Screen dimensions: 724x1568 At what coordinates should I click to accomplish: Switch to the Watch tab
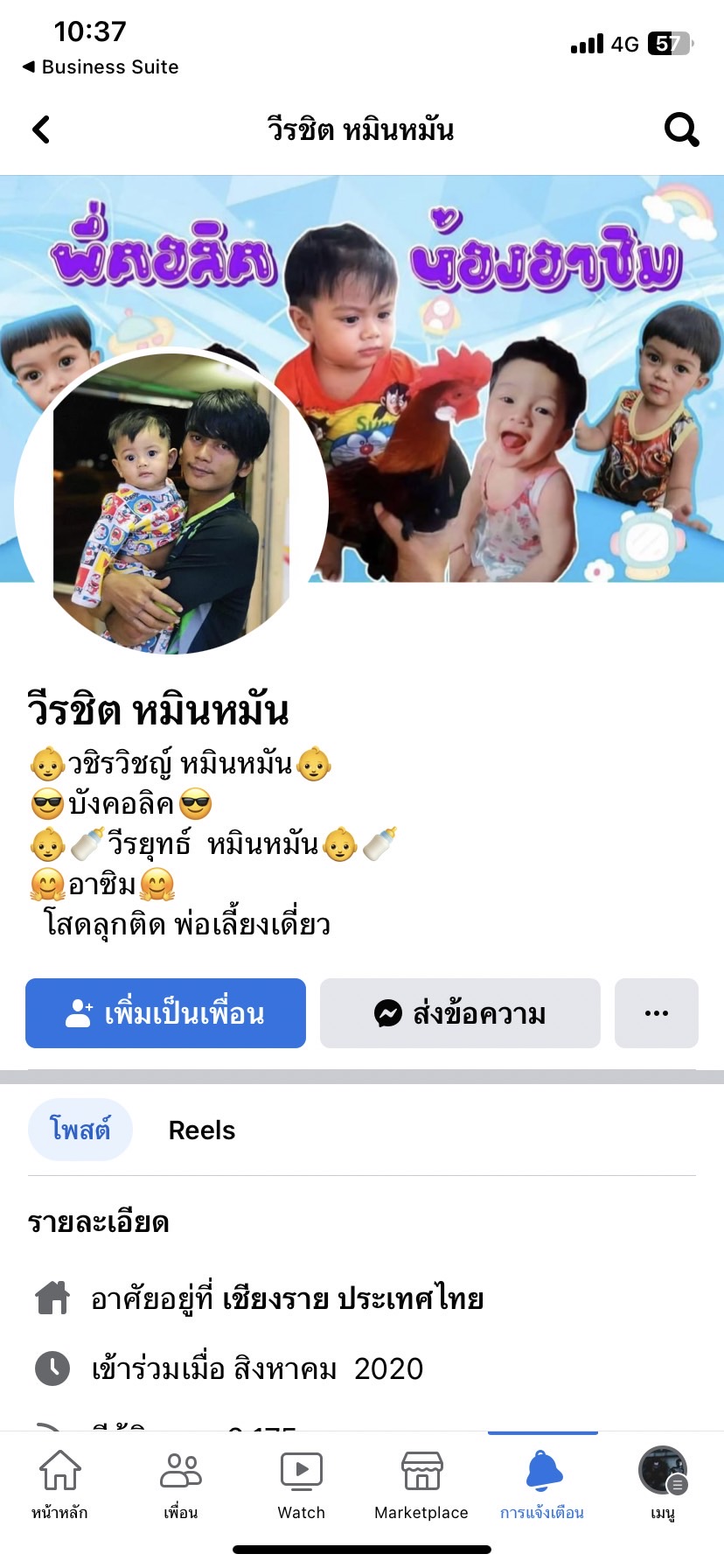[301, 1484]
